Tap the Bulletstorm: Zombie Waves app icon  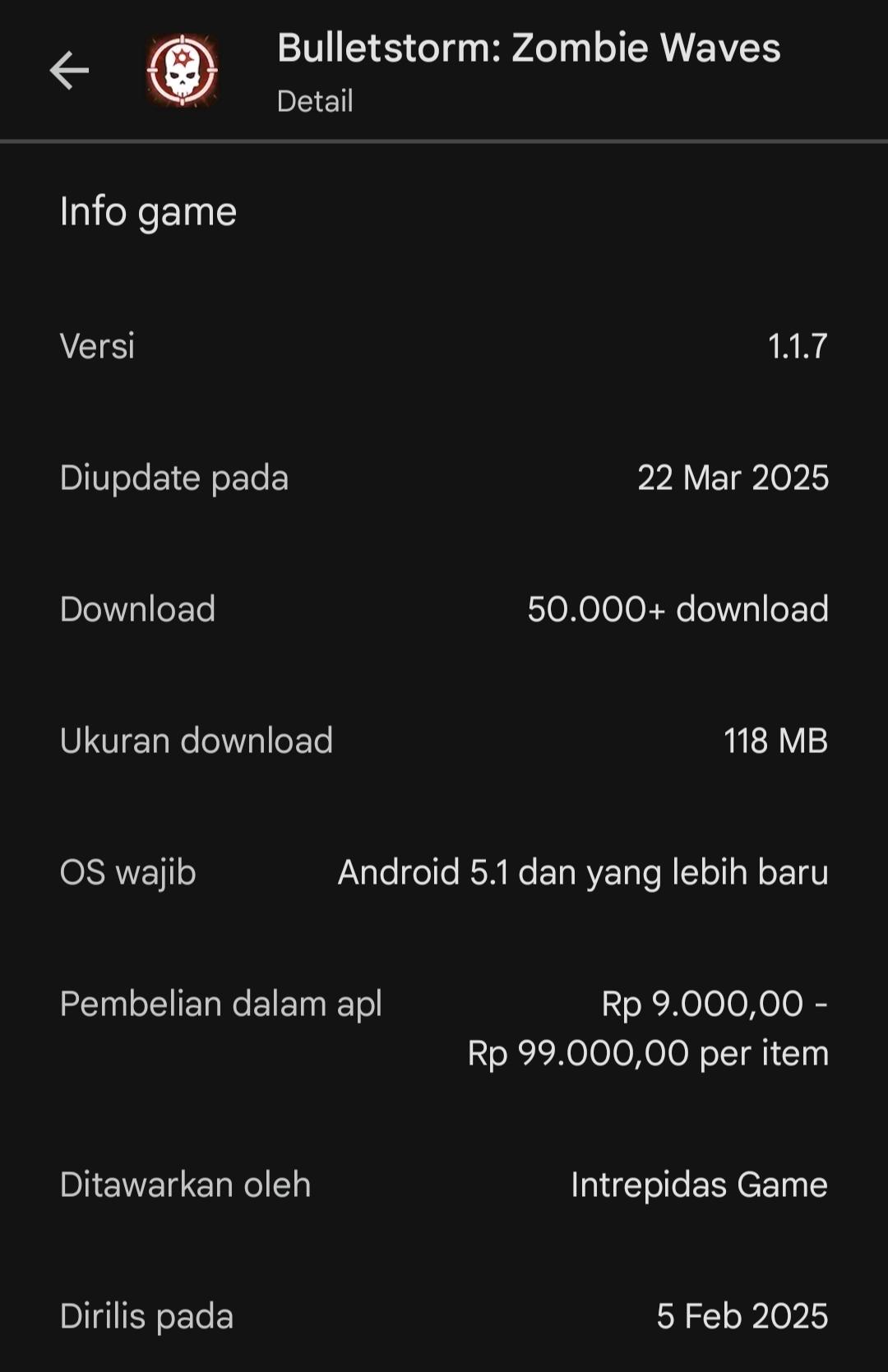click(x=181, y=70)
